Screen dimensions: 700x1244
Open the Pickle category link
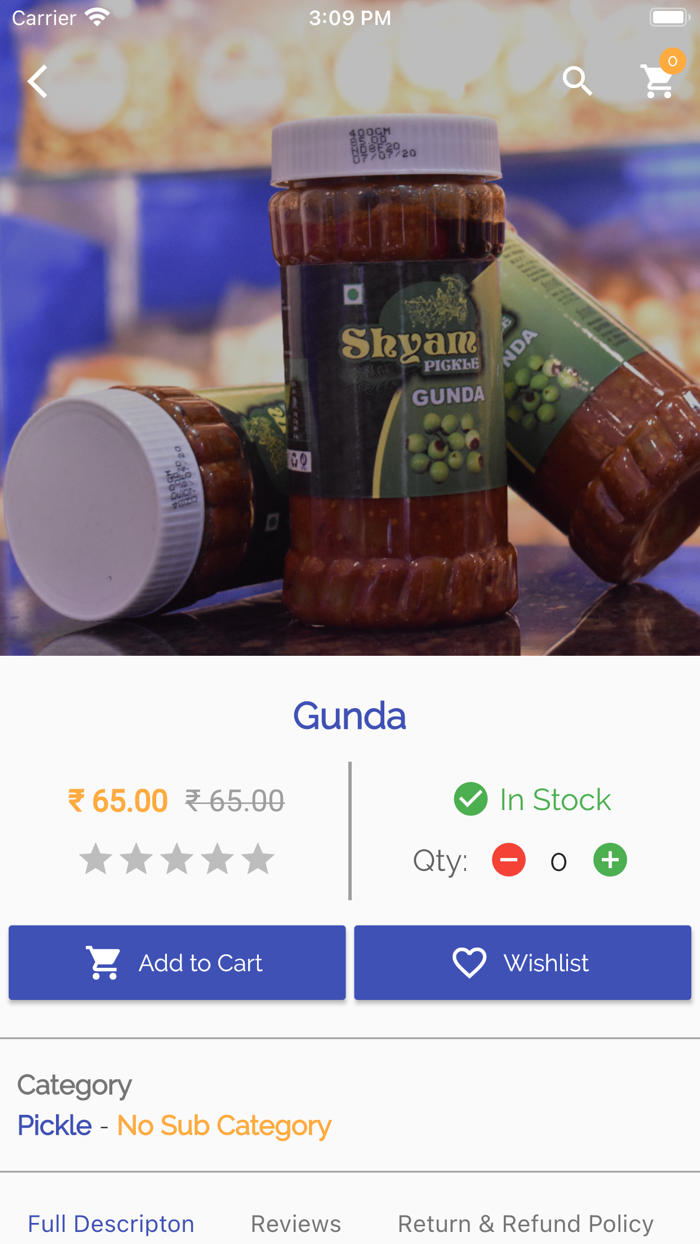tap(54, 1126)
